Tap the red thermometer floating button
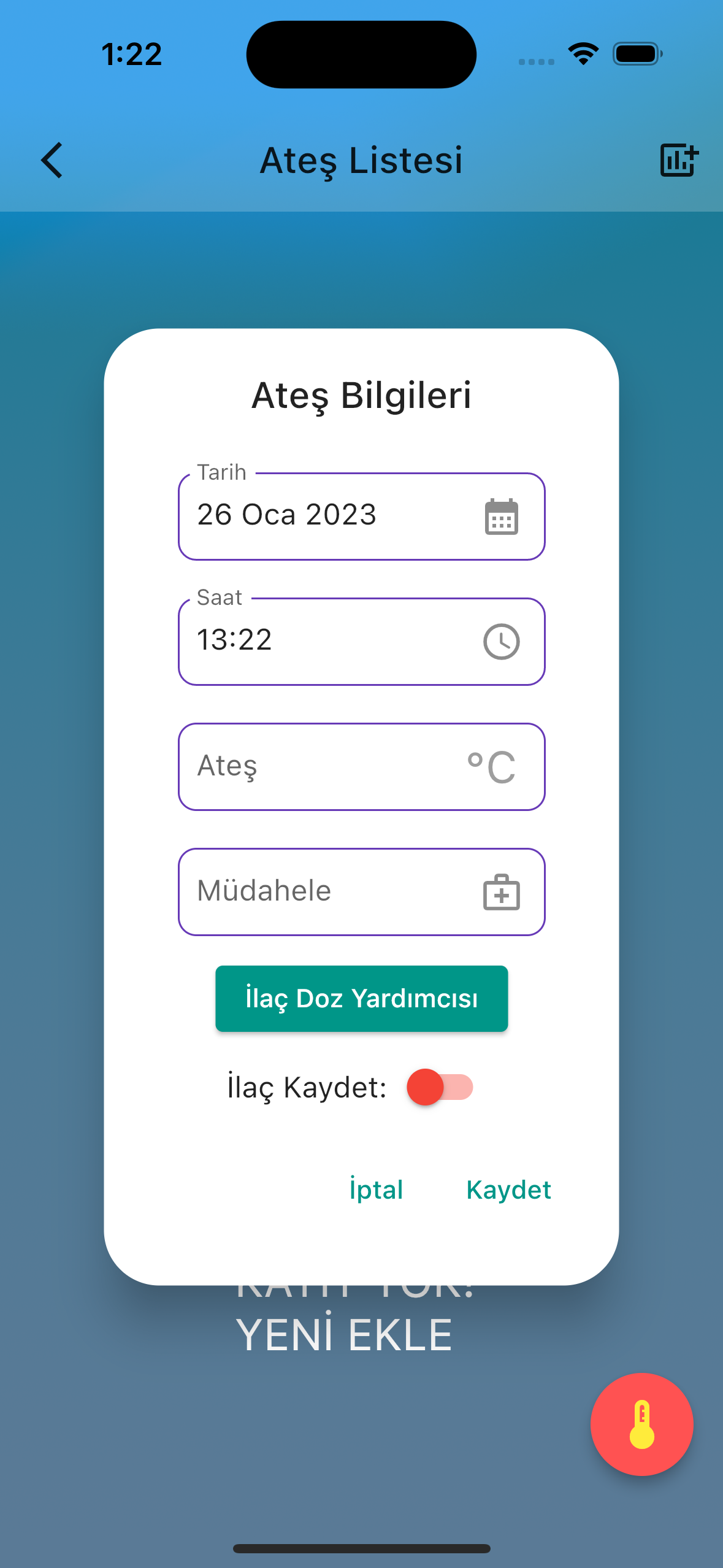The height and width of the screenshot is (1568, 723). [x=641, y=1424]
